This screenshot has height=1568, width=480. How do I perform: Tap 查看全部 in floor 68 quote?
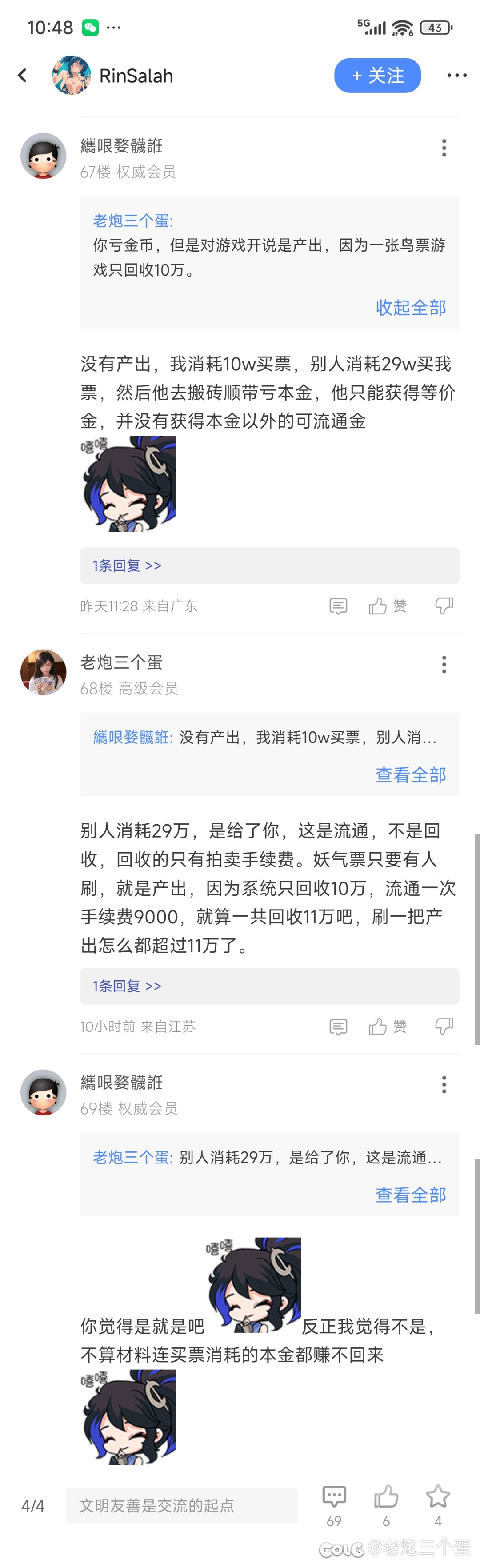[411, 775]
